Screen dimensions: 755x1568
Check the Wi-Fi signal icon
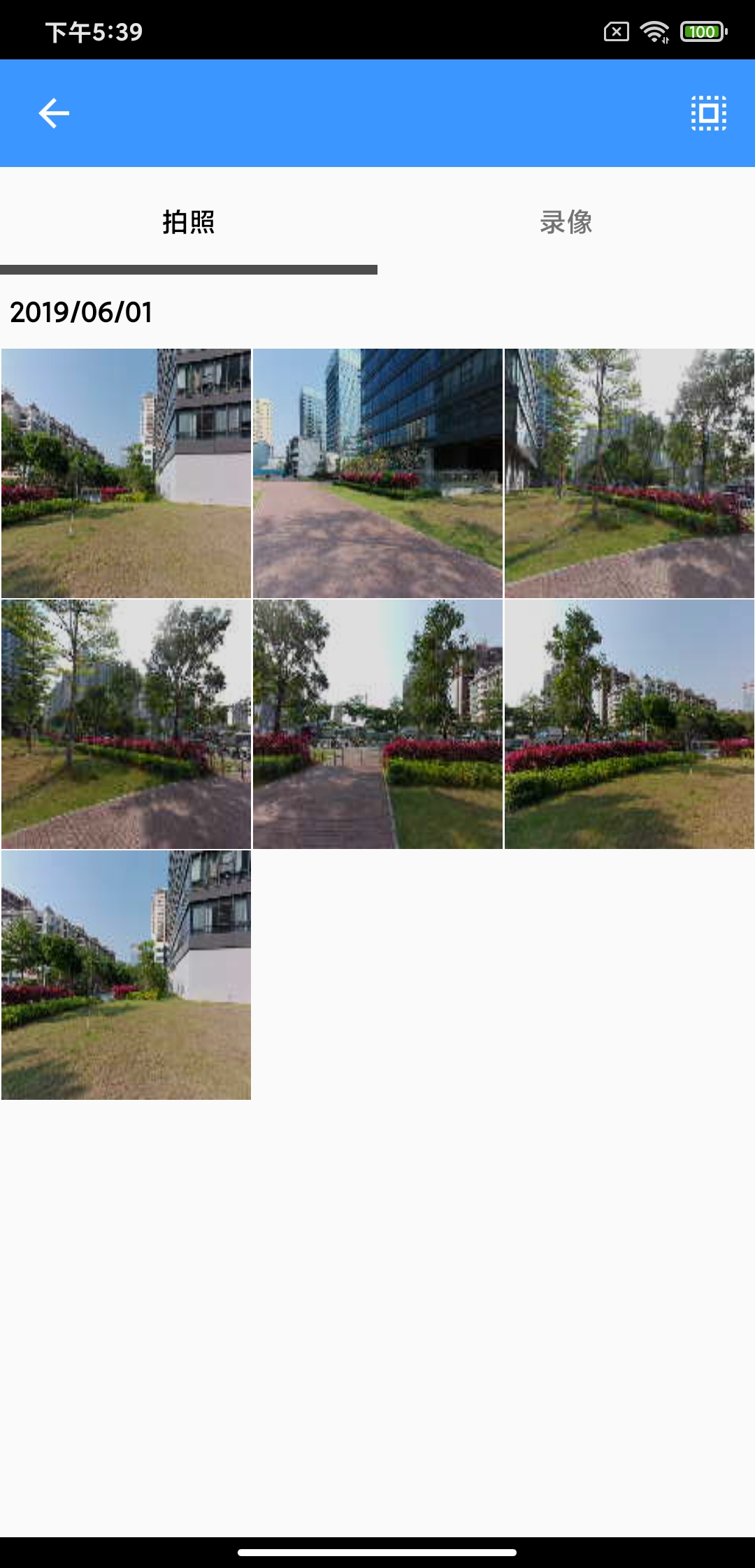point(655,29)
